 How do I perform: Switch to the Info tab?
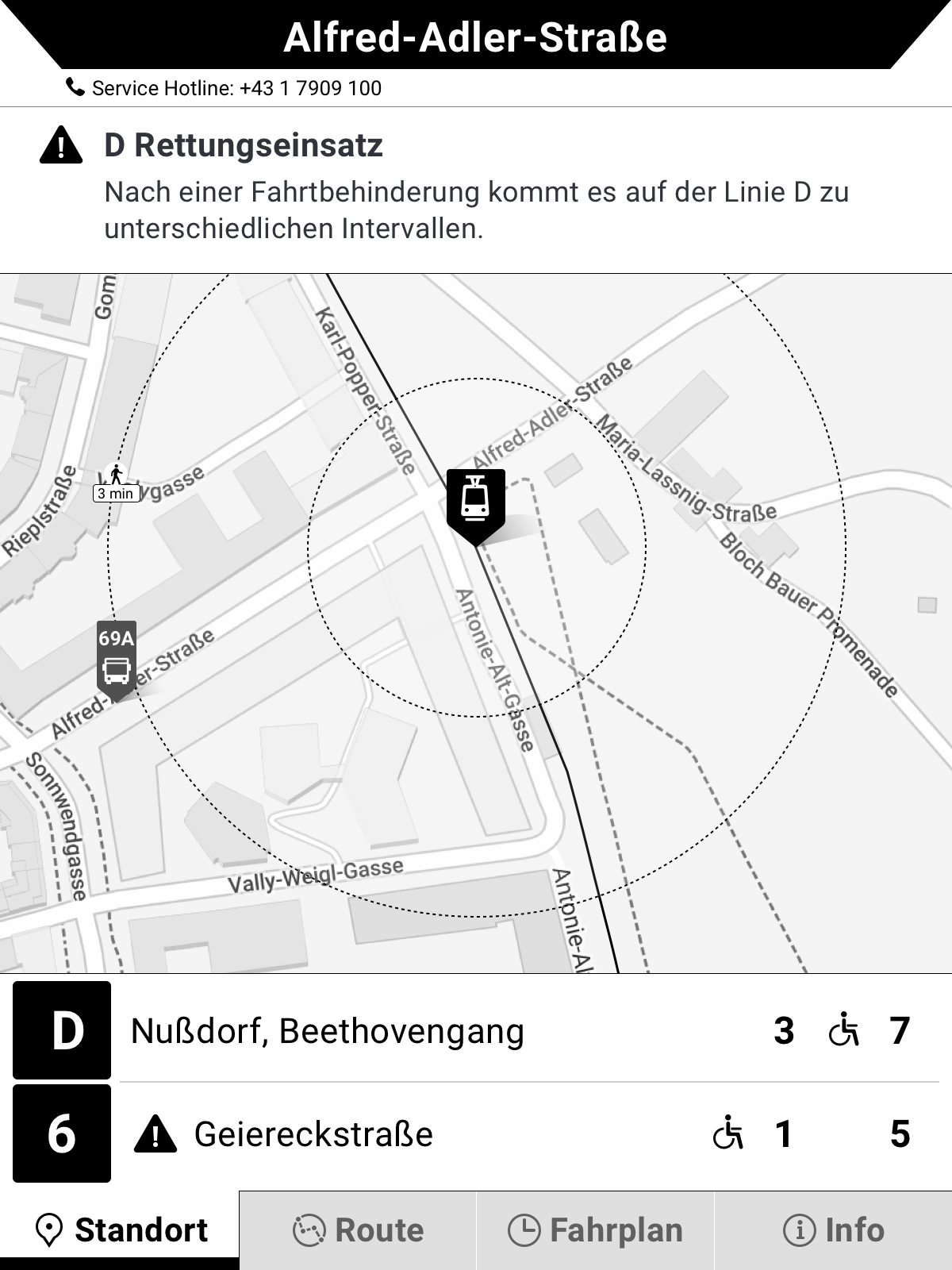833,1230
